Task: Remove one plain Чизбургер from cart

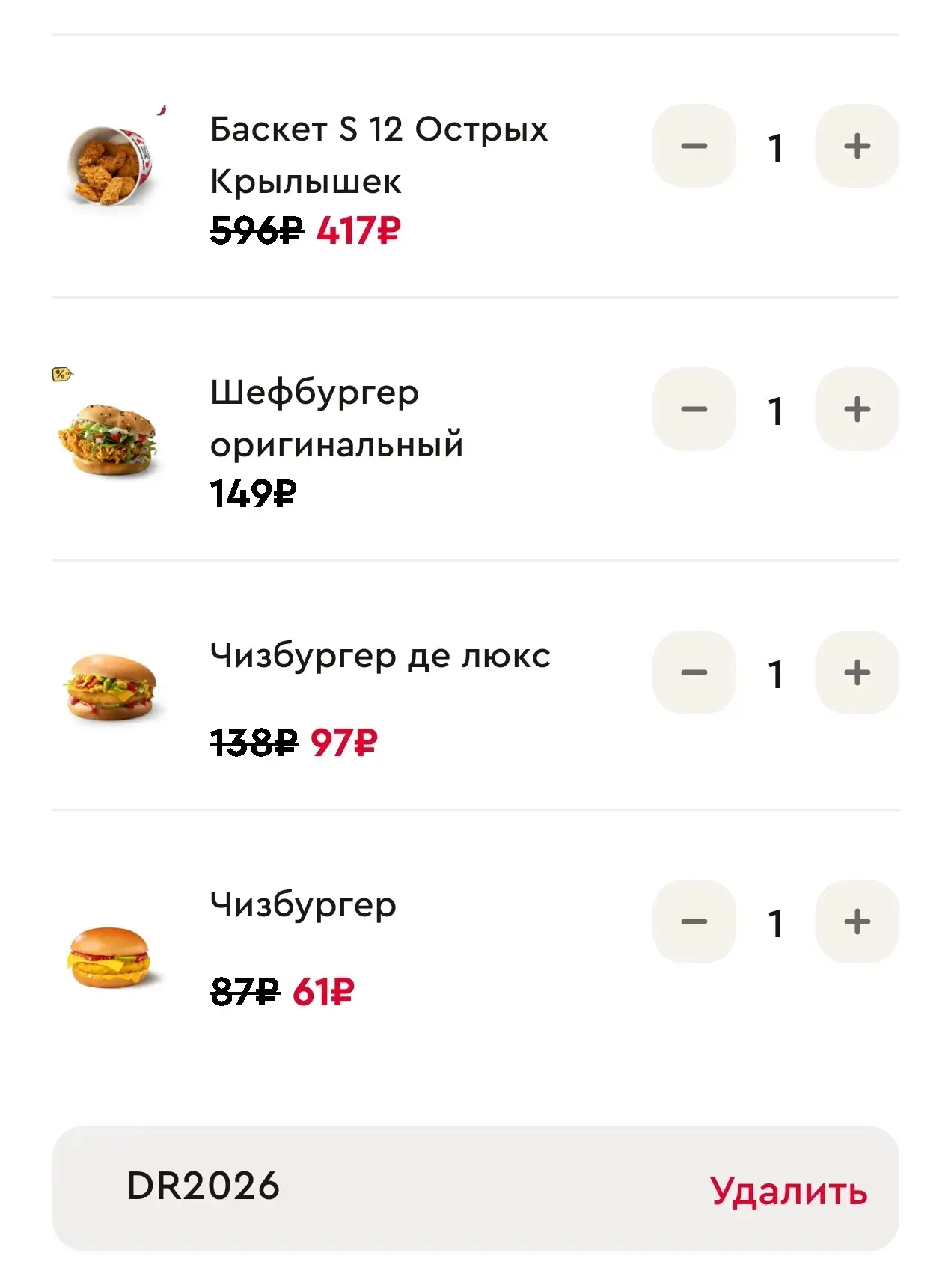Action: click(694, 921)
